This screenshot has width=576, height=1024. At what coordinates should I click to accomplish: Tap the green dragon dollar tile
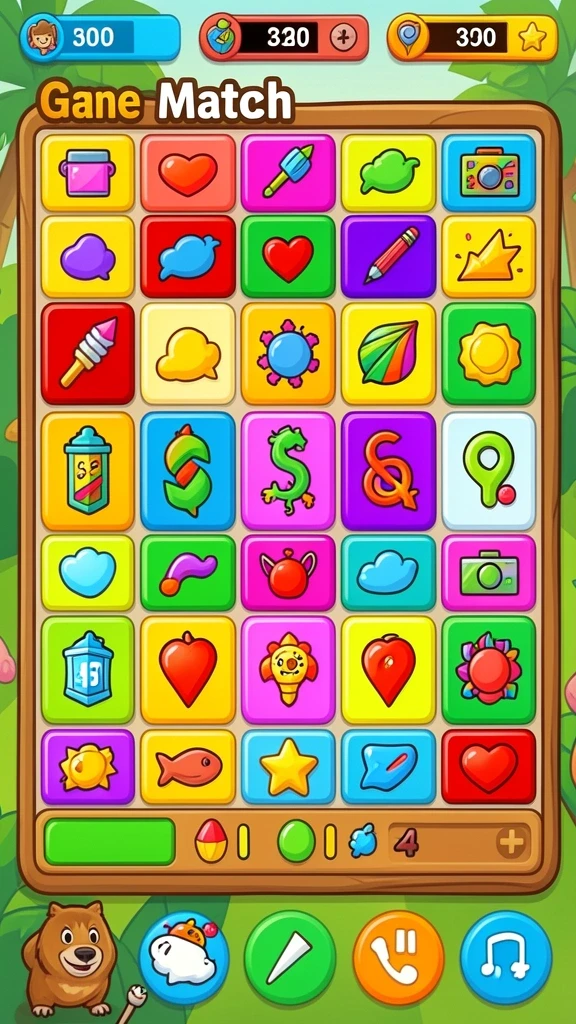(288, 470)
